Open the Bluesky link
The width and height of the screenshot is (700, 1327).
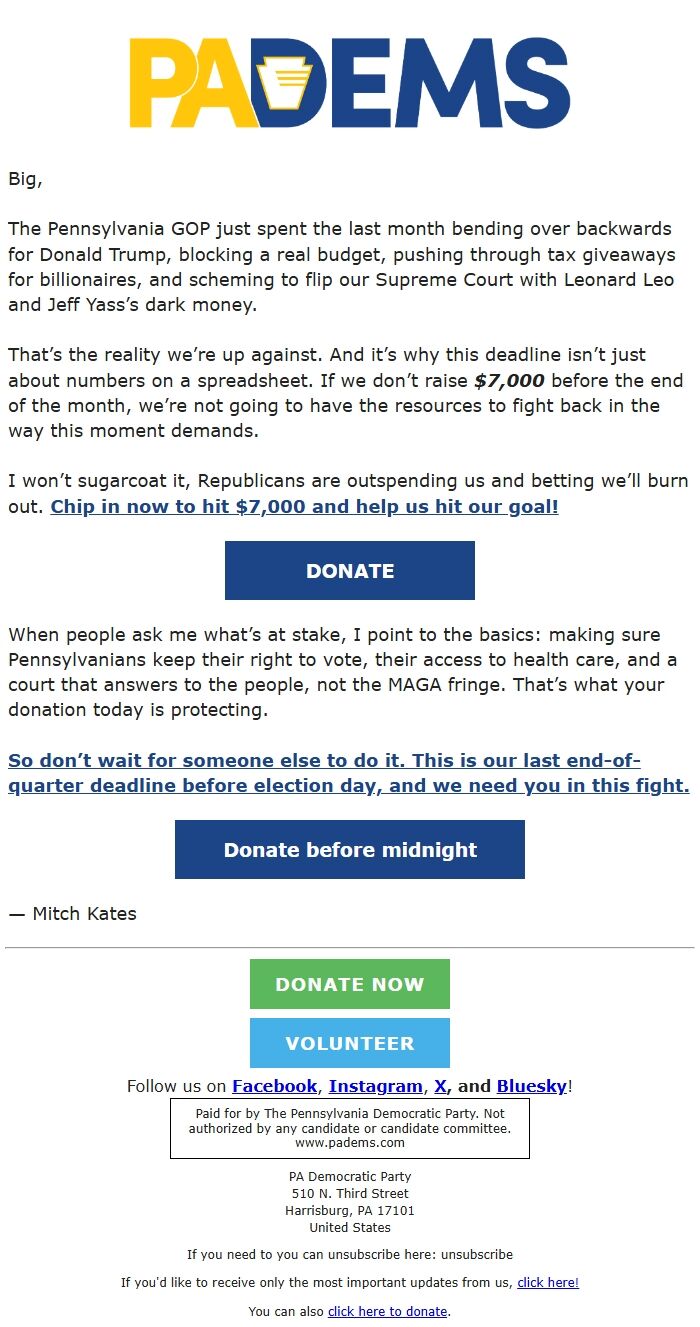531,1086
